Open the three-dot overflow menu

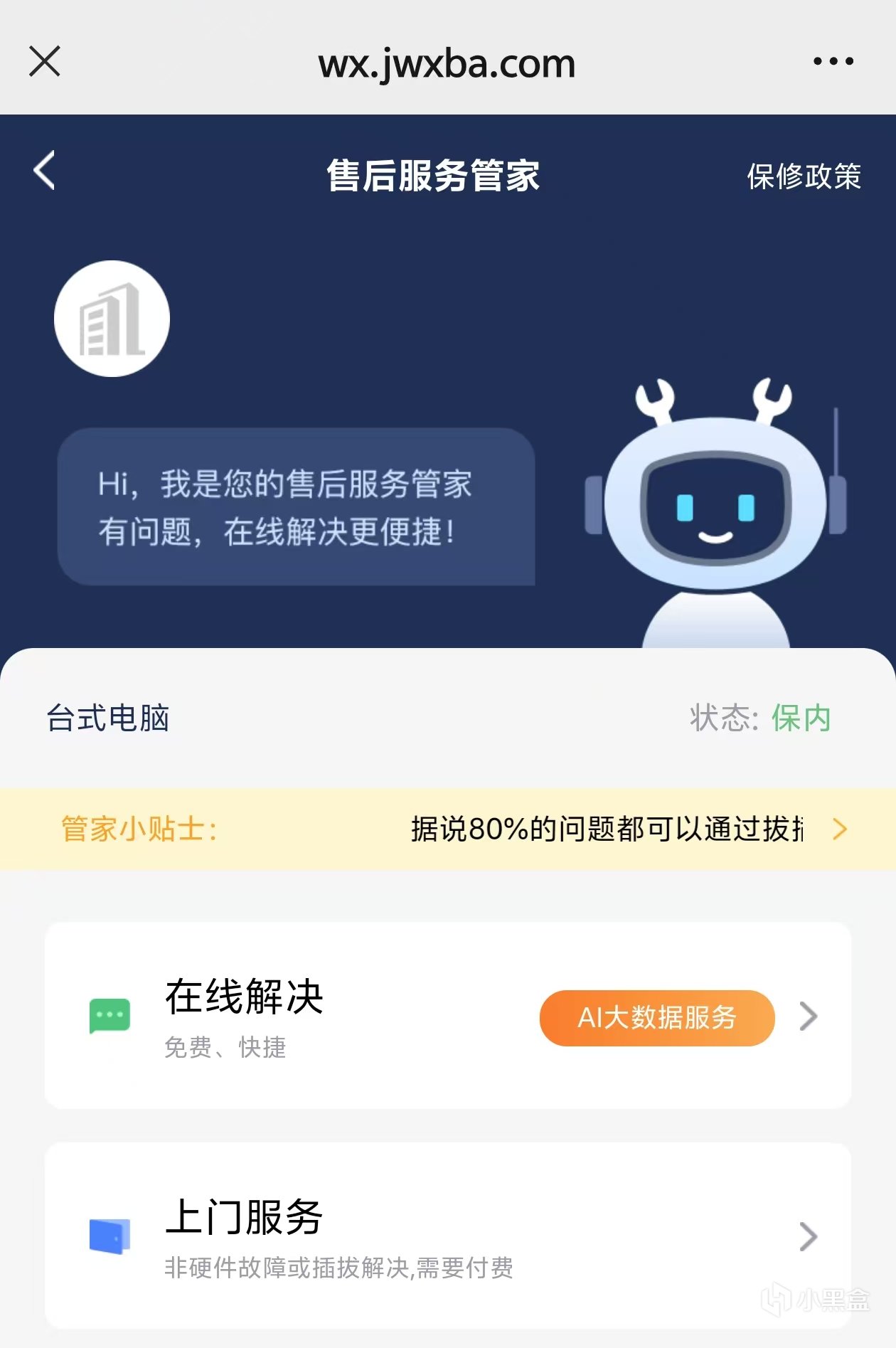click(x=833, y=61)
